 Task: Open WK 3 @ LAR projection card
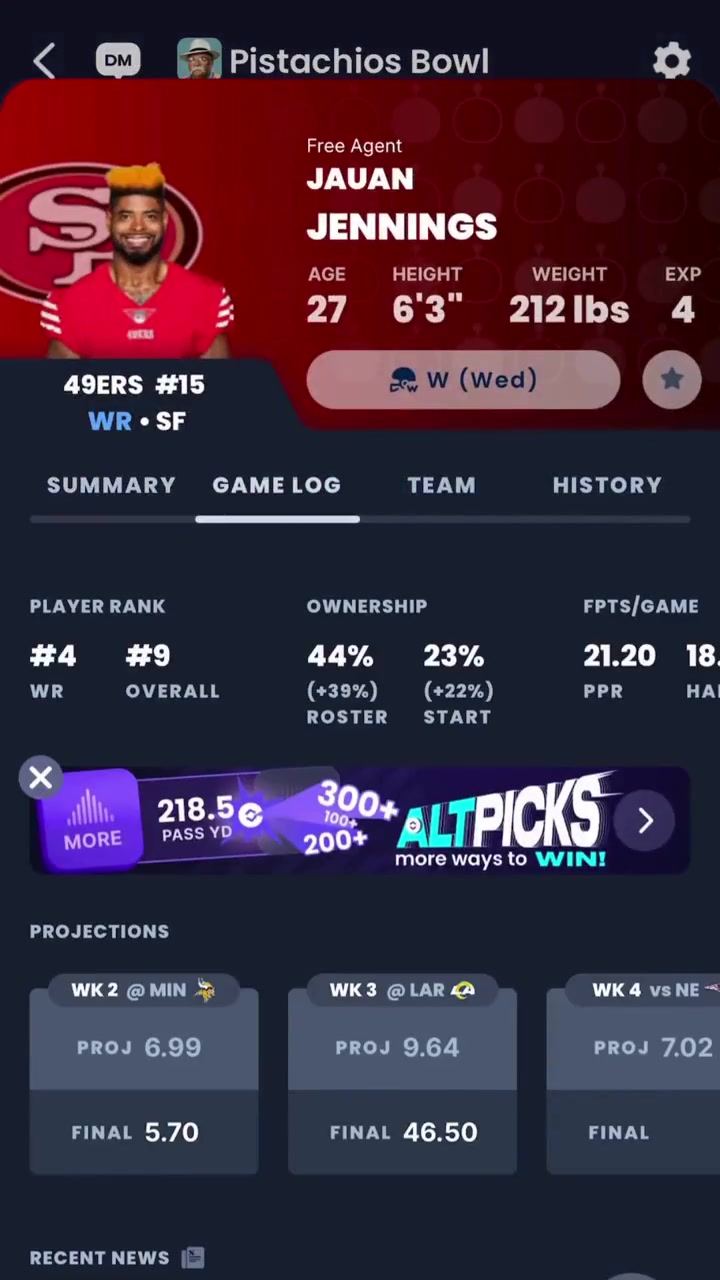point(403,1074)
